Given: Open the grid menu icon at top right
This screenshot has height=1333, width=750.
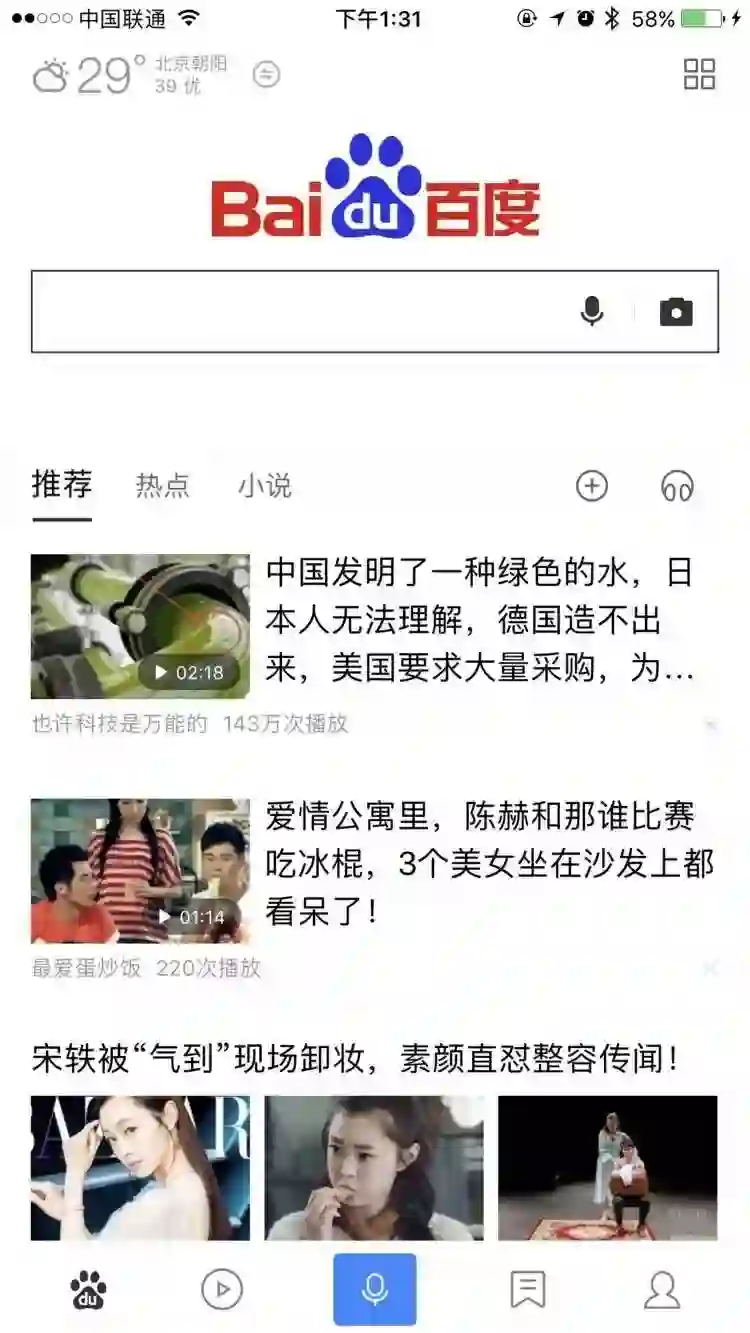Looking at the screenshot, I should (699, 74).
